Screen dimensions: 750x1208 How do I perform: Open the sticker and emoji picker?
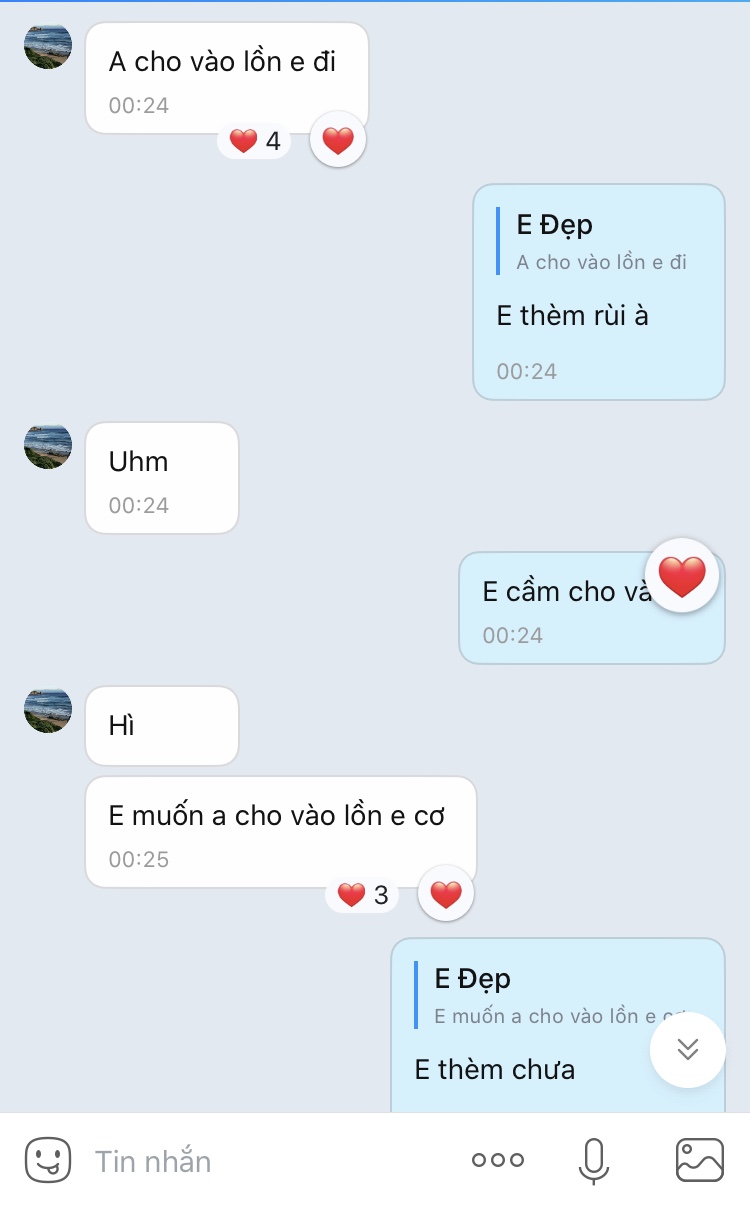tap(48, 1160)
